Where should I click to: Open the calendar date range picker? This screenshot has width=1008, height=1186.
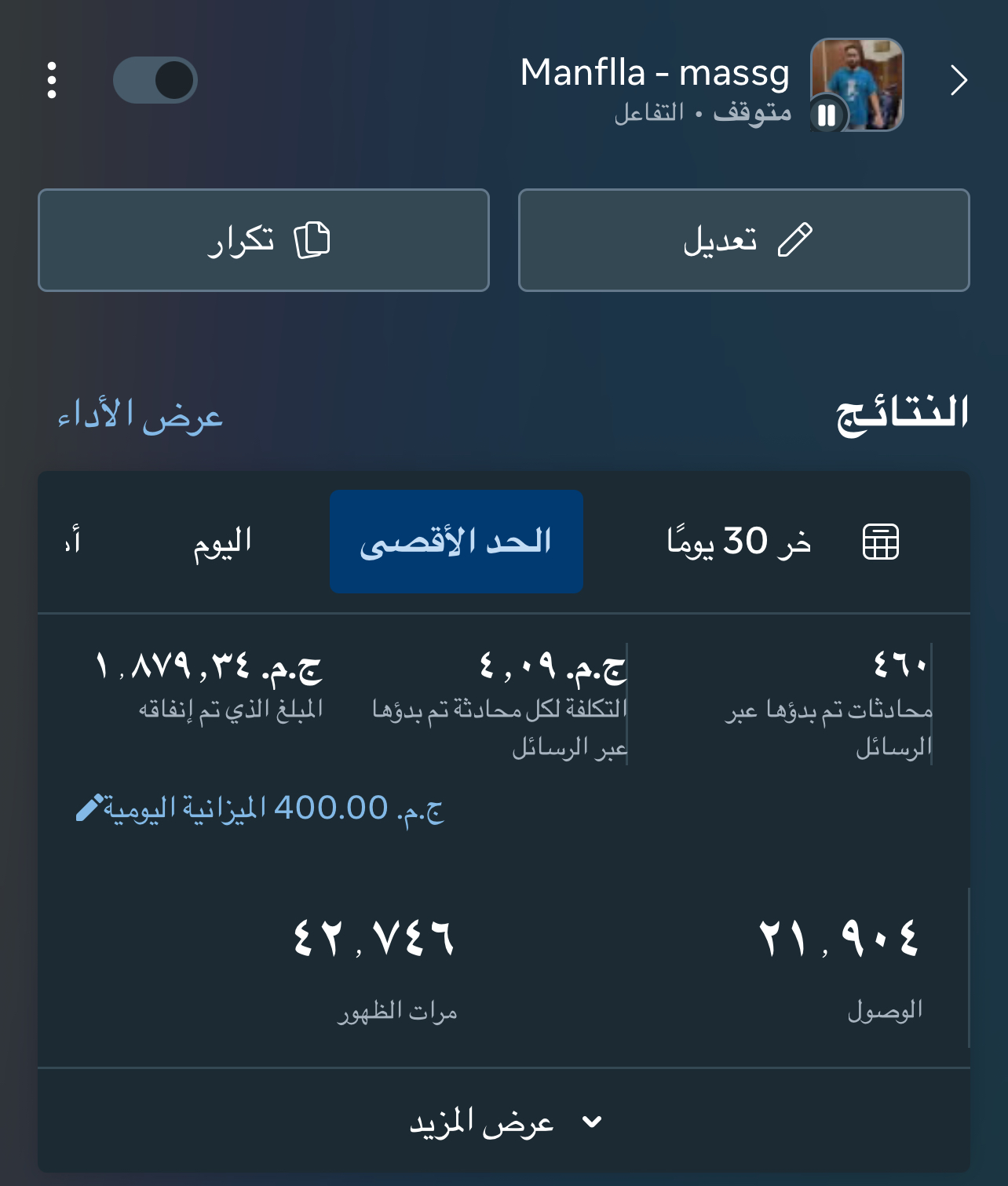(880, 542)
